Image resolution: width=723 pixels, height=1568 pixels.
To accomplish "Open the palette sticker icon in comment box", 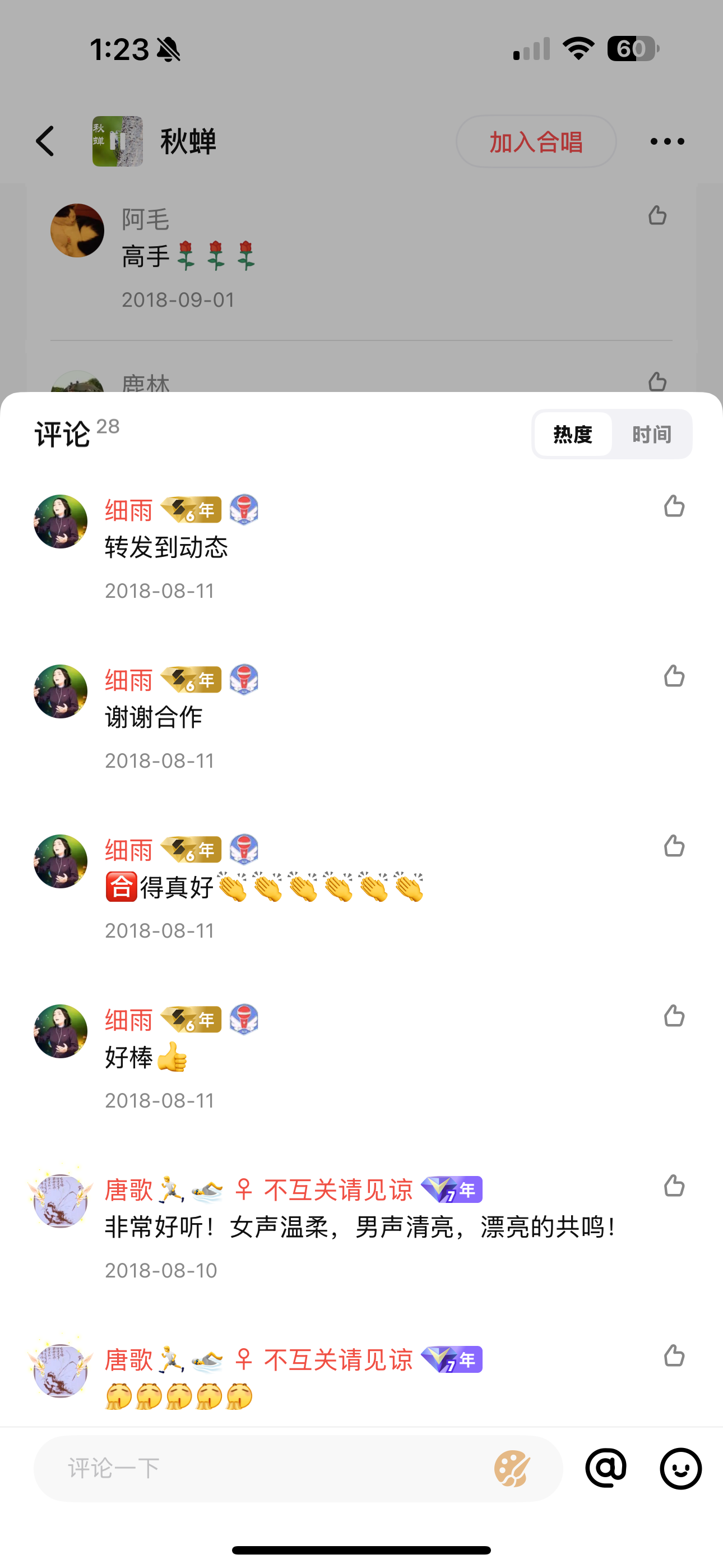I will pos(512,1468).
